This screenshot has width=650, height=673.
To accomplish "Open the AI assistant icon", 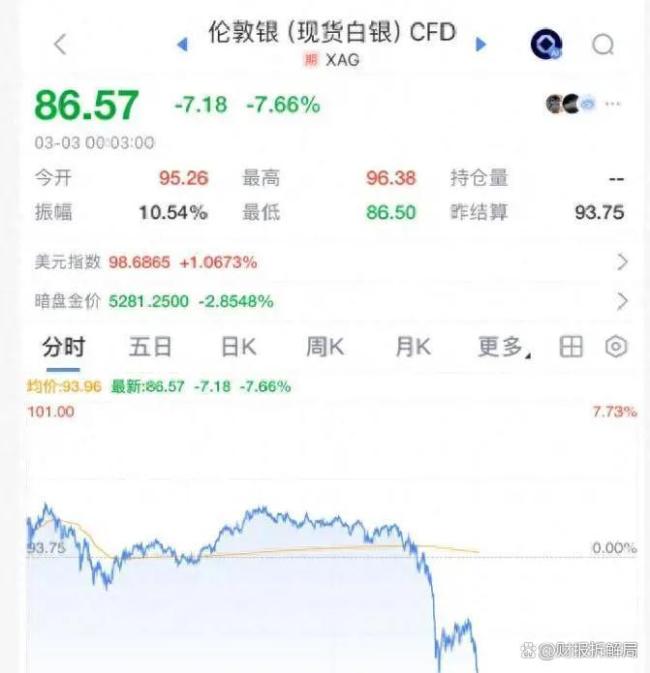I will click(x=545, y=44).
